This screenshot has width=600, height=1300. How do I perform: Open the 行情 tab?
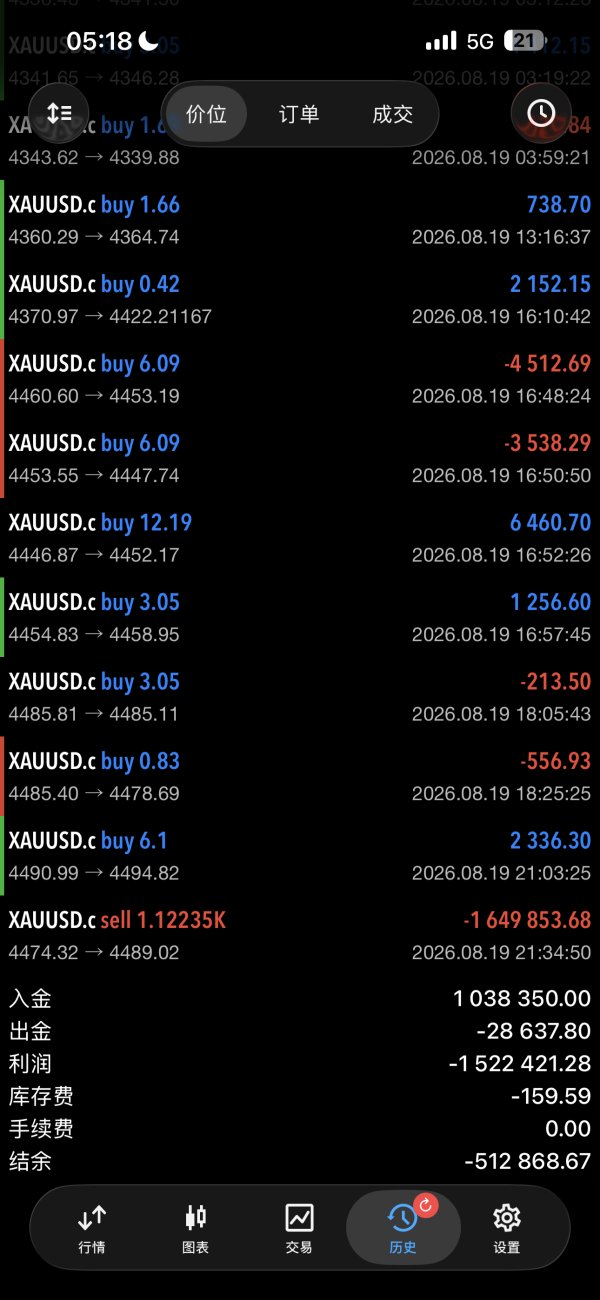(92, 1228)
